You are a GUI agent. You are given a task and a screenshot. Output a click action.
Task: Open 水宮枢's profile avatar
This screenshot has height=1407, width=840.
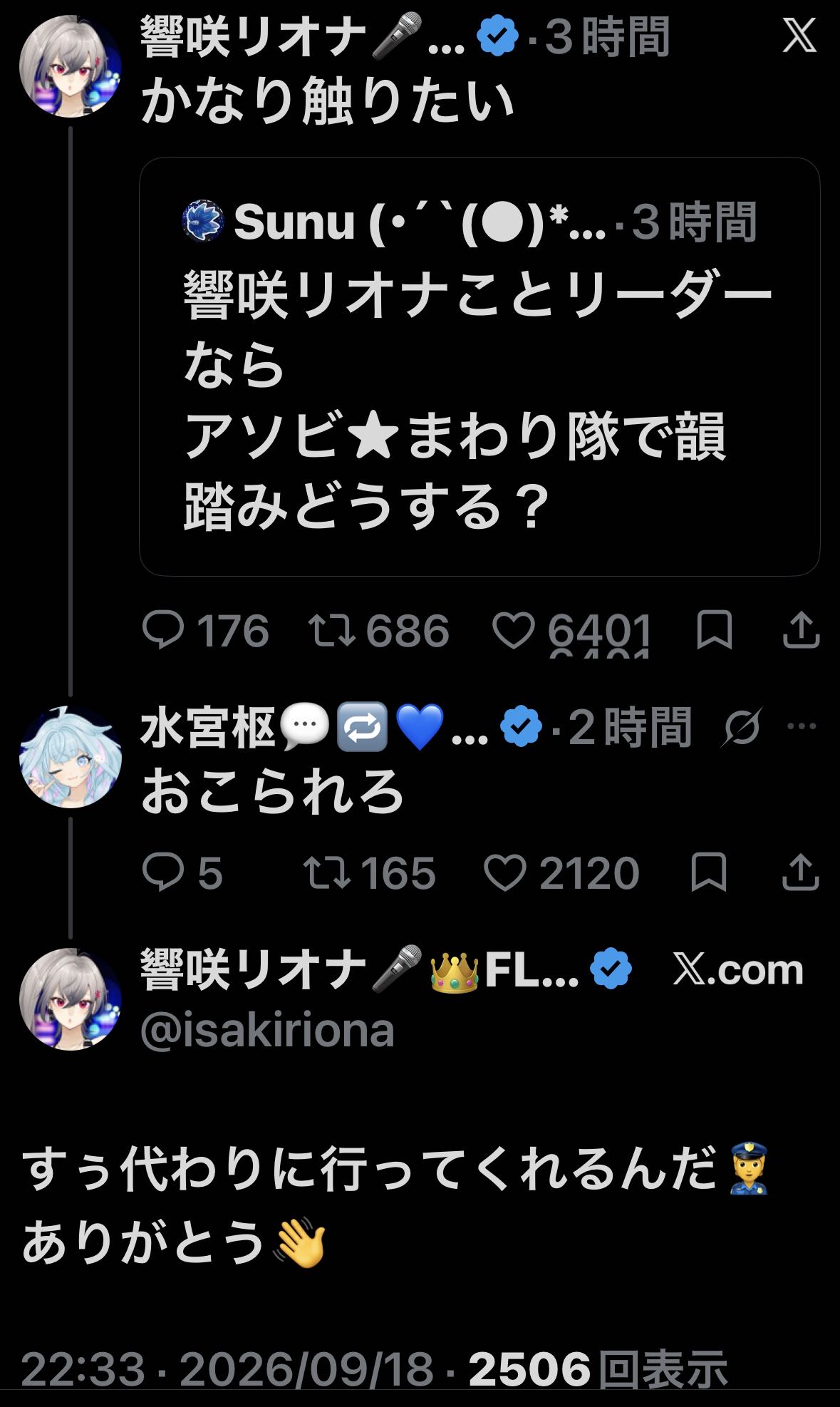pyautogui.click(x=71, y=757)
